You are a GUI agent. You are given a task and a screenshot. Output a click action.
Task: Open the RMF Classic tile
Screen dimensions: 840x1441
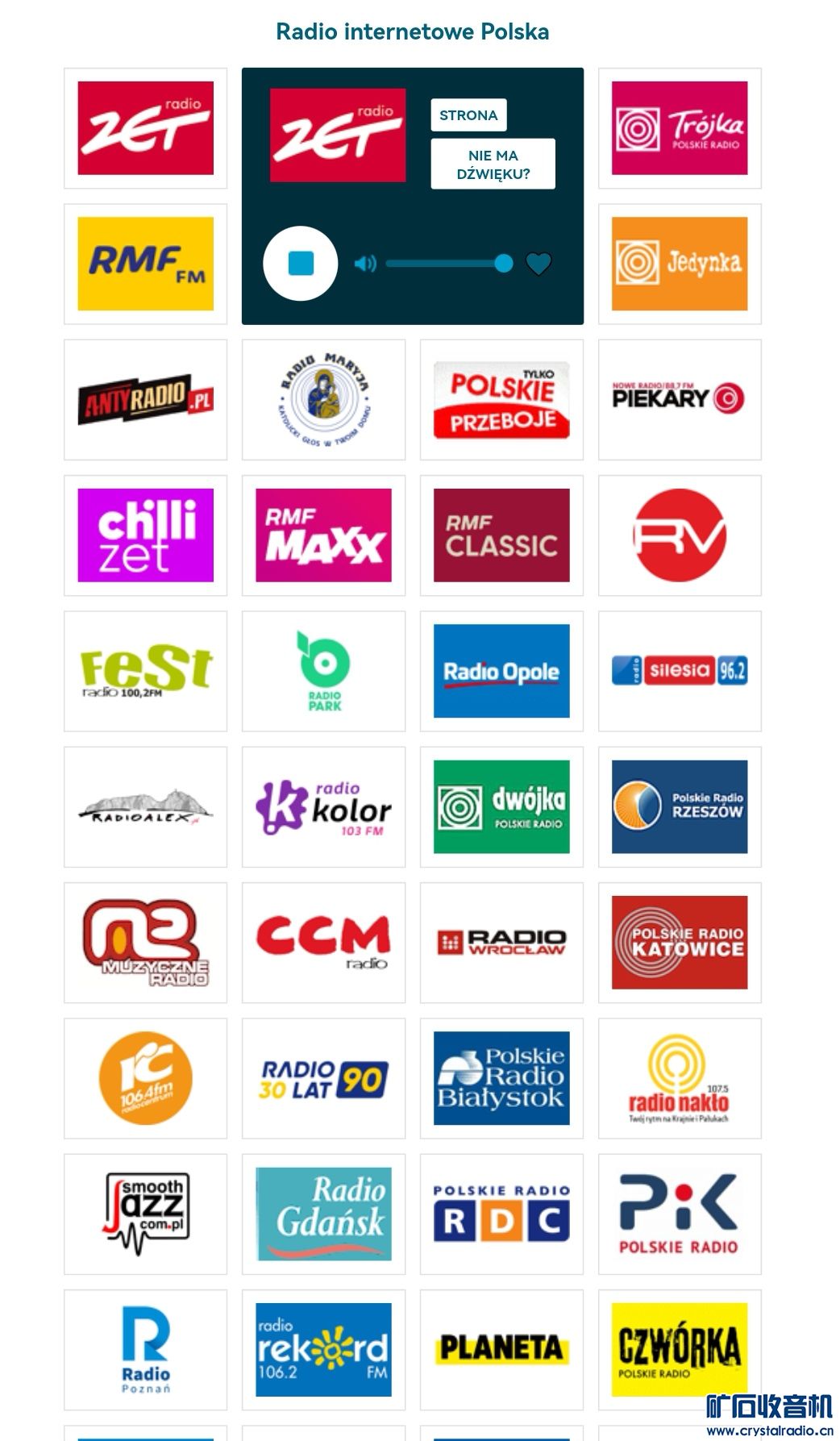[x=501, y=535]
